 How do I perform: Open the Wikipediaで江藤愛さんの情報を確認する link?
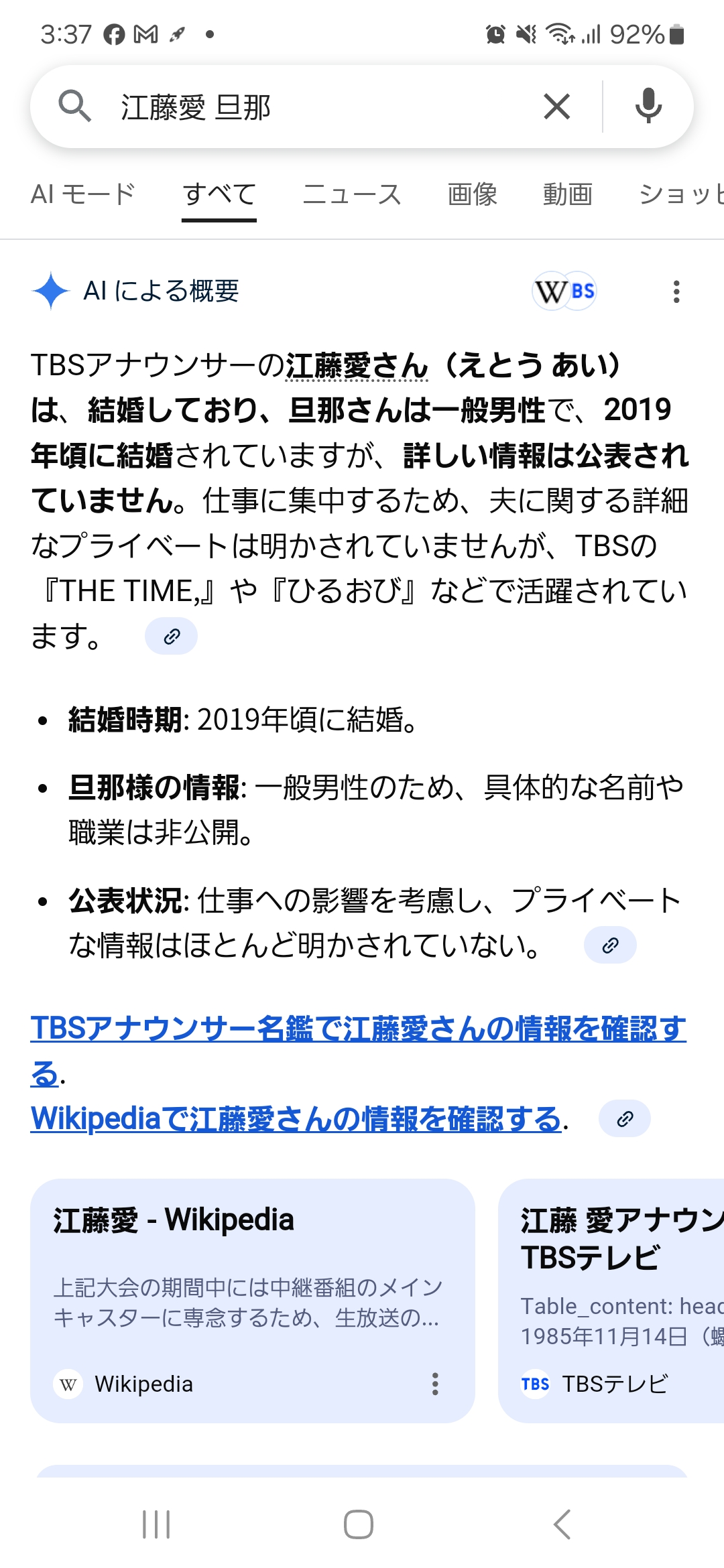(295, 1119)
